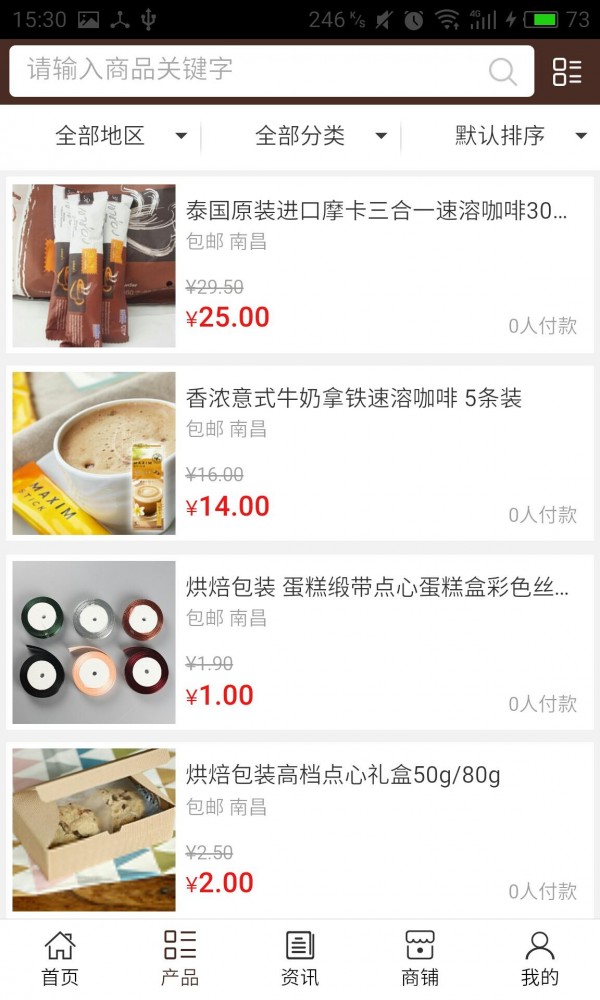Tap the product keyword search field

(x=250, y=70)
